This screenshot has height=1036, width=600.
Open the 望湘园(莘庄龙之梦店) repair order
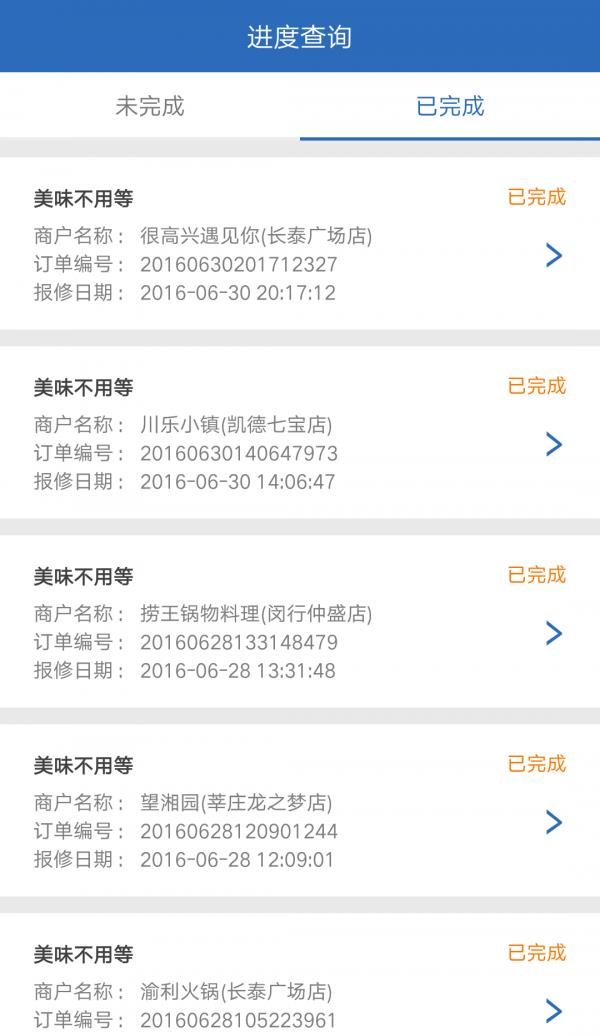(300, 810)
